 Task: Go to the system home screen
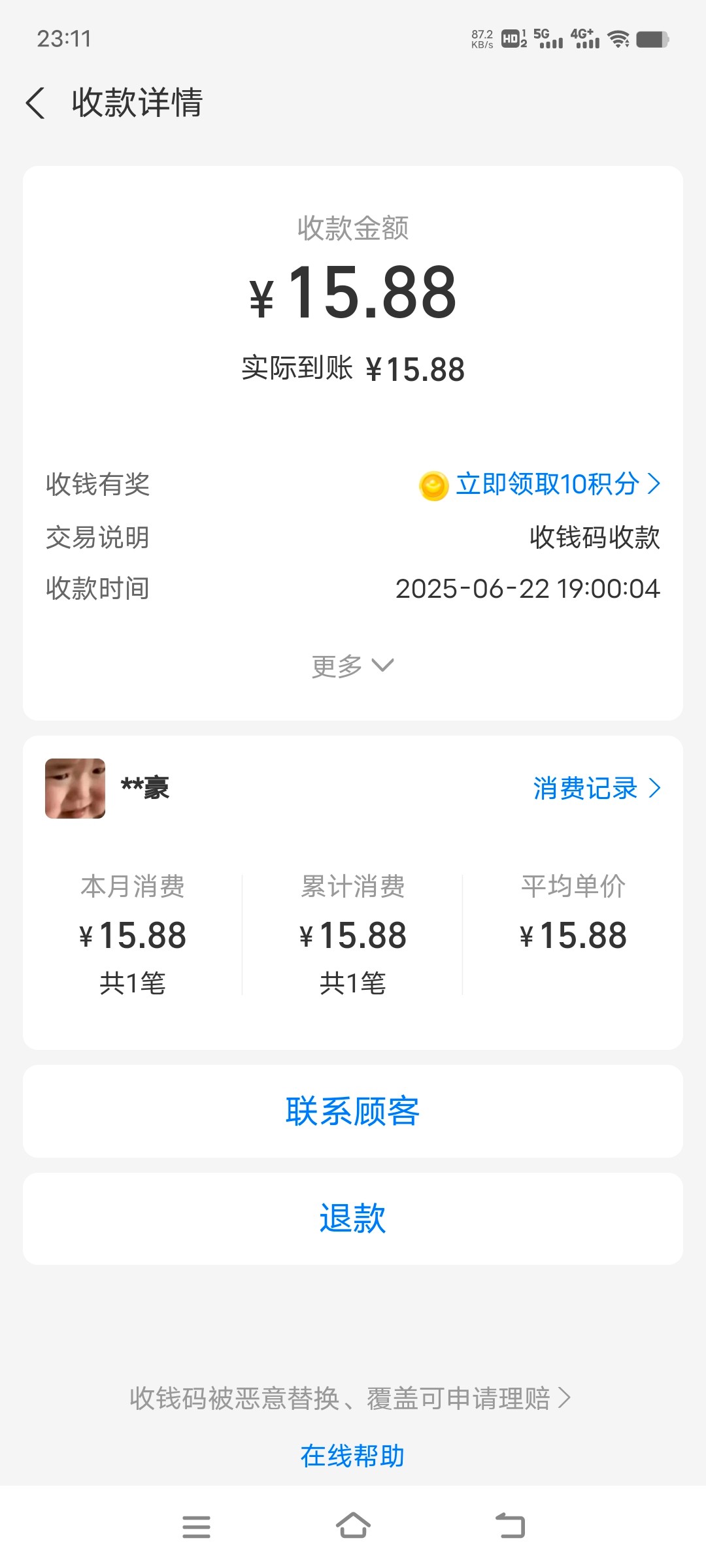point(353,1526)
